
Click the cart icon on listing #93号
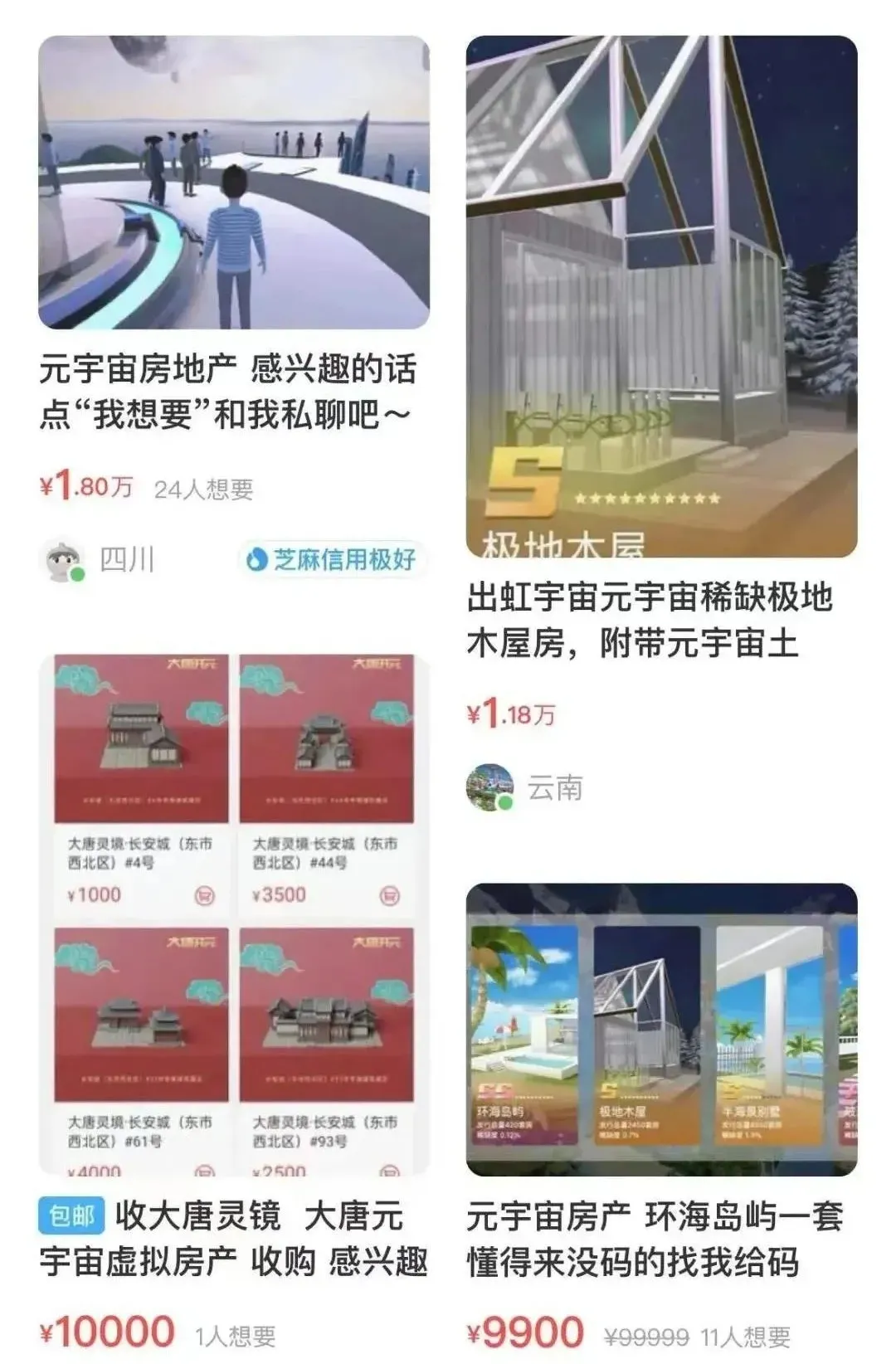[x=390, y=1172]
